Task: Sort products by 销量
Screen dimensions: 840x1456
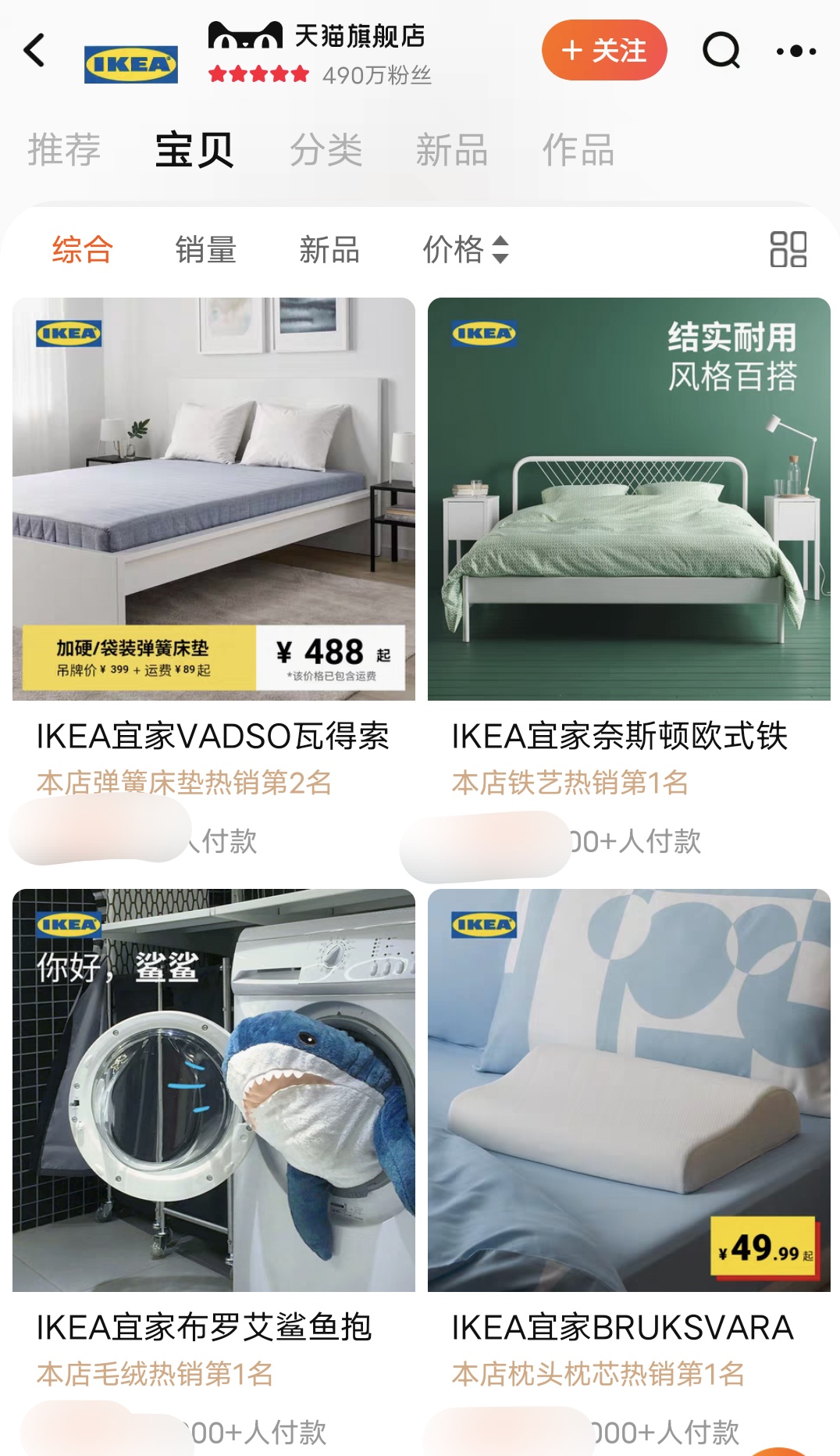Action: tap(205, 250)
